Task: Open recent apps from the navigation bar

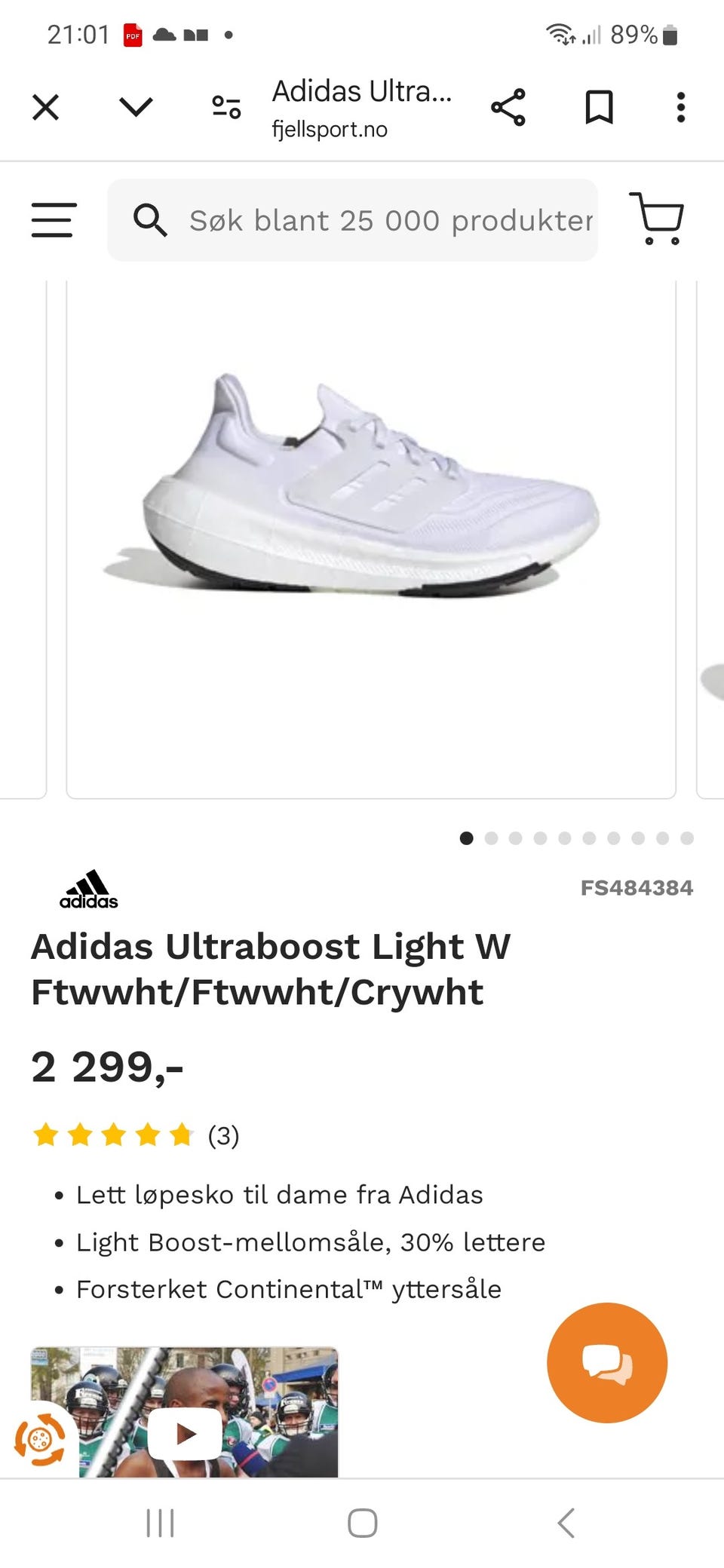Action: click(160, 1523)
